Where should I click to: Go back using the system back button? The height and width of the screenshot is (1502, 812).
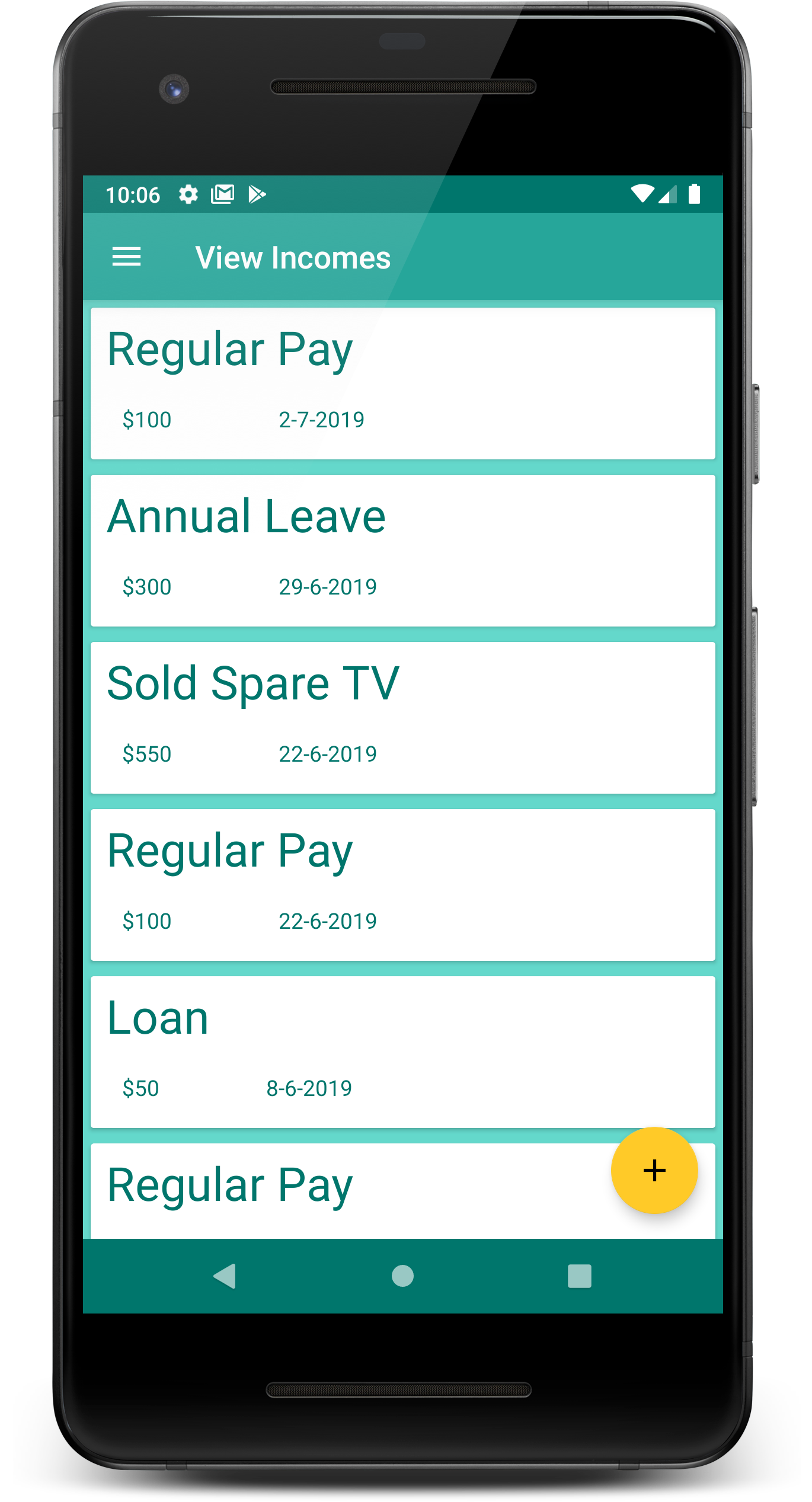pyautogui.click(x=225, y=1276)
